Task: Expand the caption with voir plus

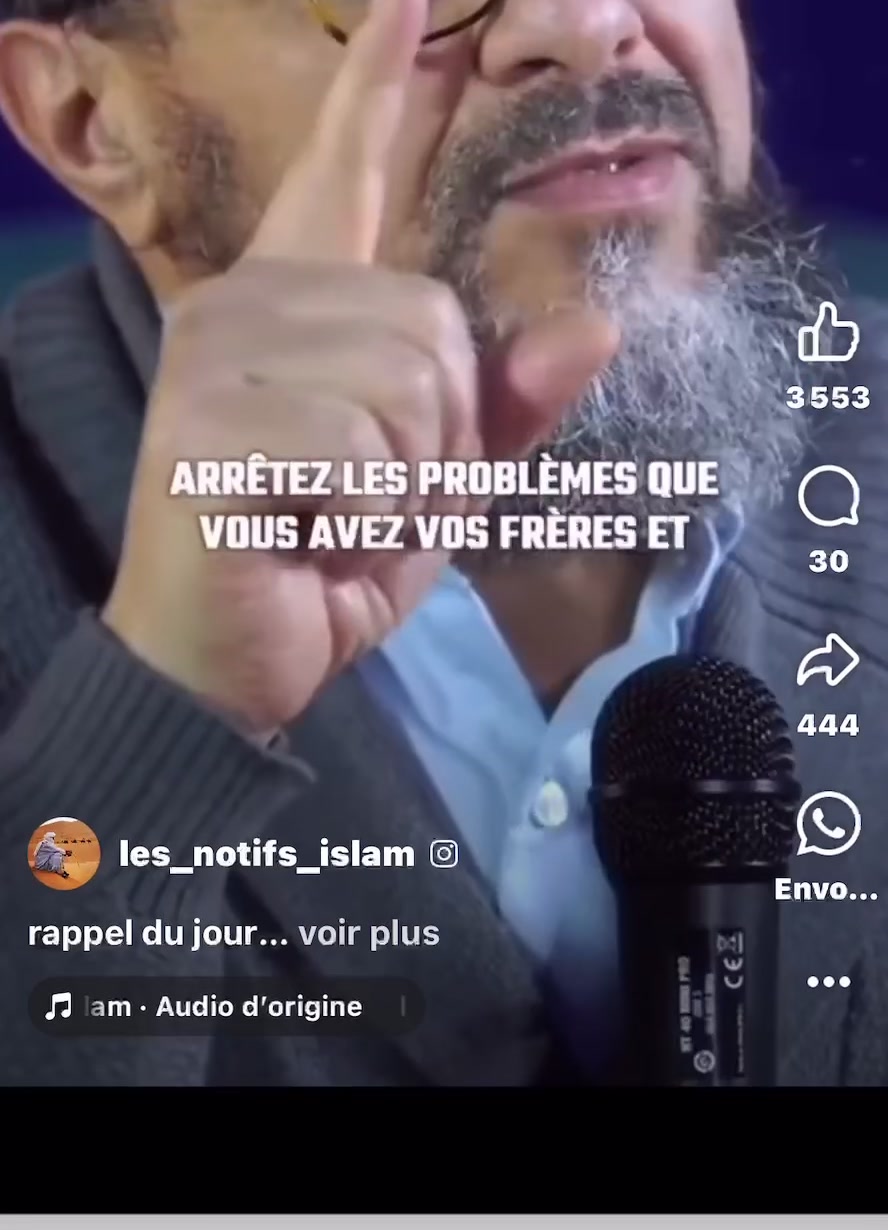Action: point(369,933)
